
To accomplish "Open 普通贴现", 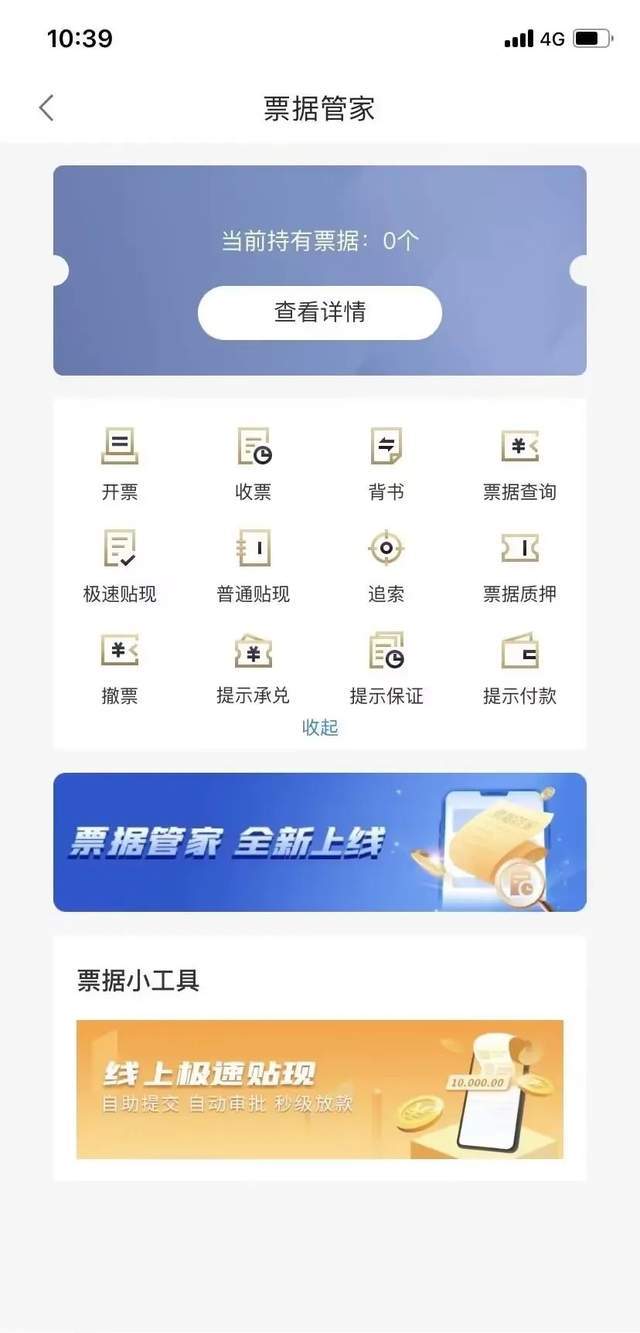I will [x=253, y=565].
